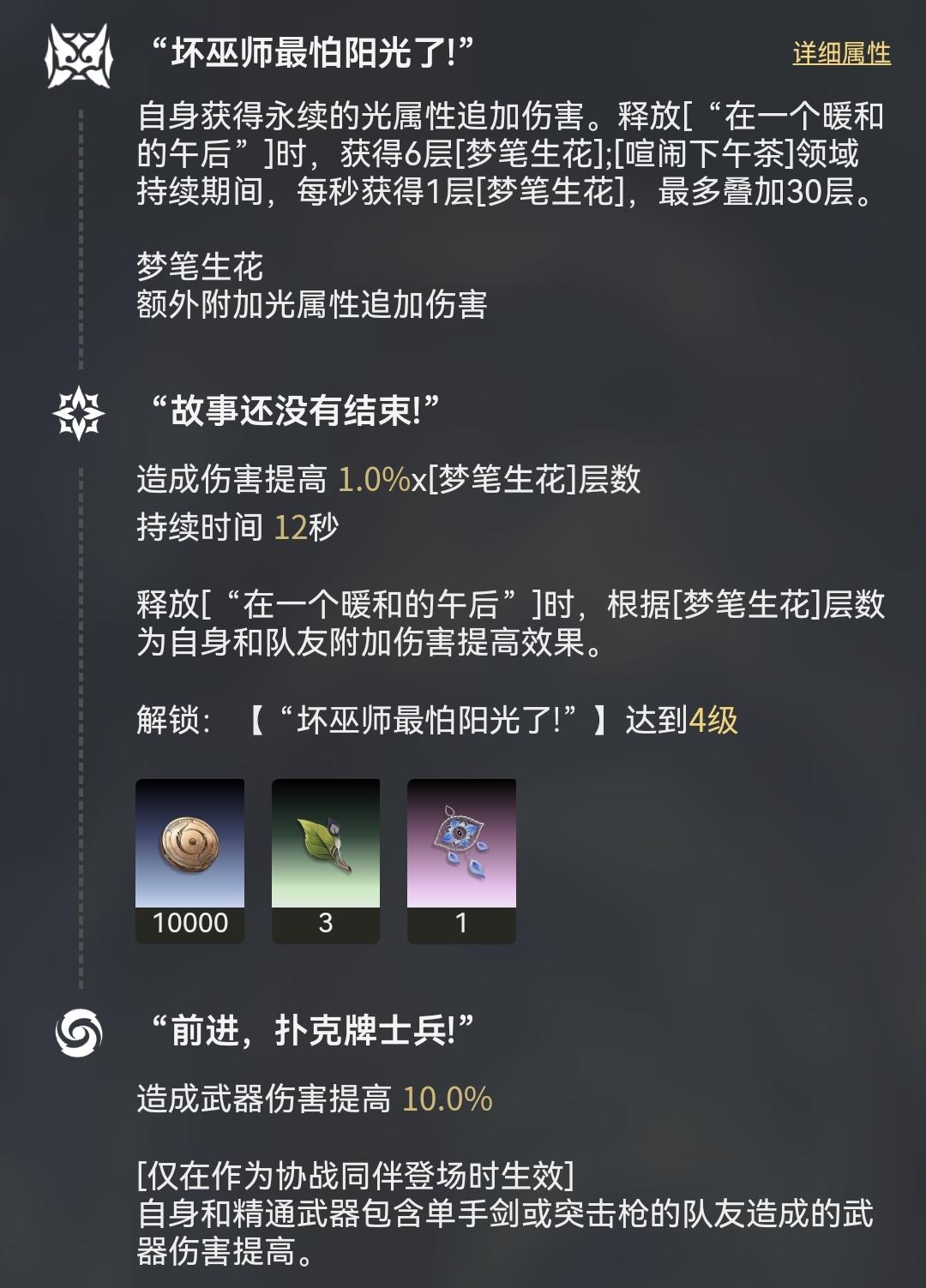Open the 详细属性 detailed attributes link
Screen dimensions: 926x1288
click(x=841, y=53)
